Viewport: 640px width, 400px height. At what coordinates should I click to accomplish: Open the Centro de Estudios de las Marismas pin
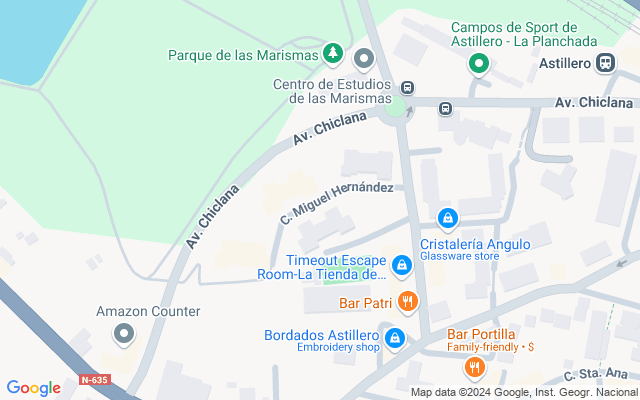coord(364,60)
